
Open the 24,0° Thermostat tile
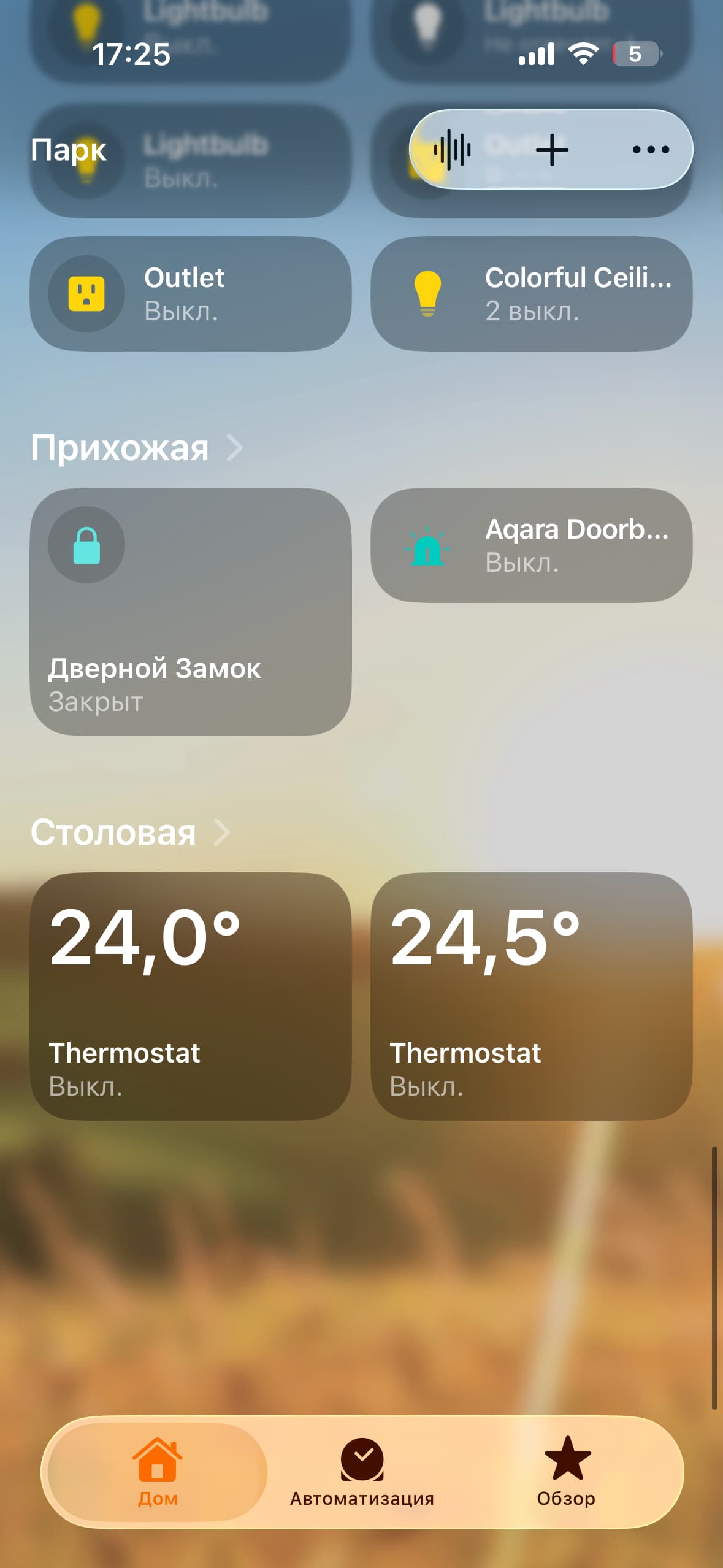coord(190,996)
